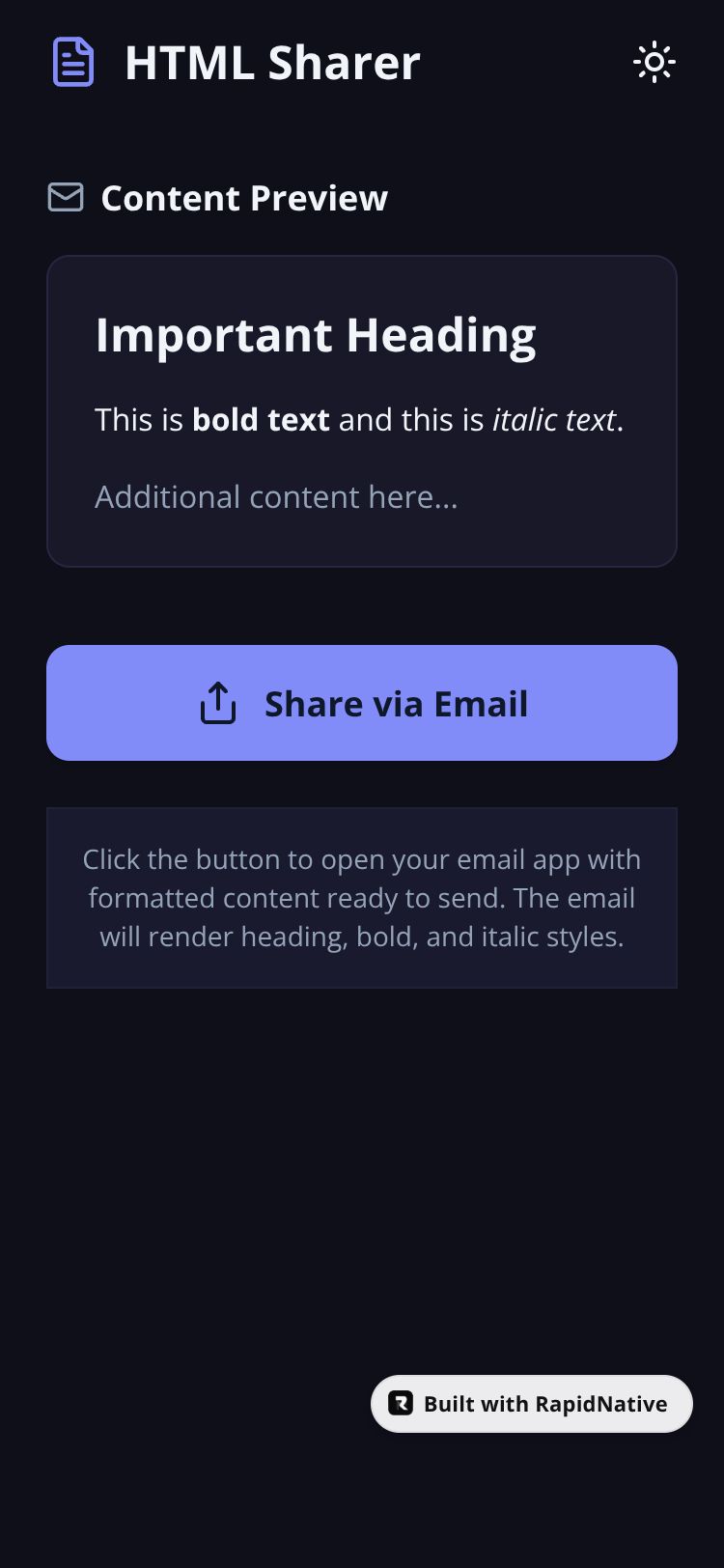Open the Built with RapidNative badge
Viewport: 724px width, 1568px height.
tap(532, 1403)
